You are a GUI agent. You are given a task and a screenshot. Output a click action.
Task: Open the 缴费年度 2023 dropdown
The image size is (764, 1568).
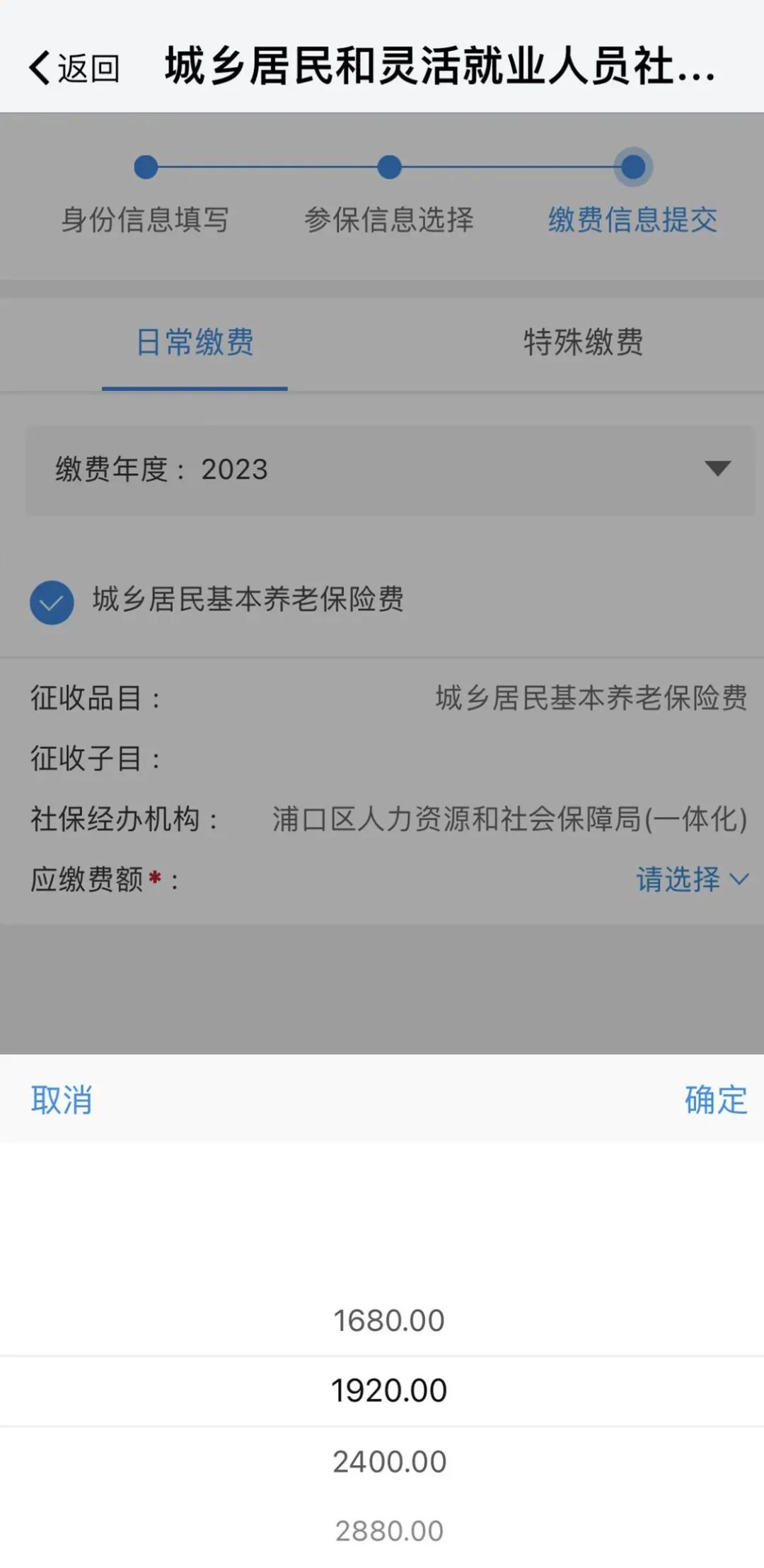click(390, 470)
